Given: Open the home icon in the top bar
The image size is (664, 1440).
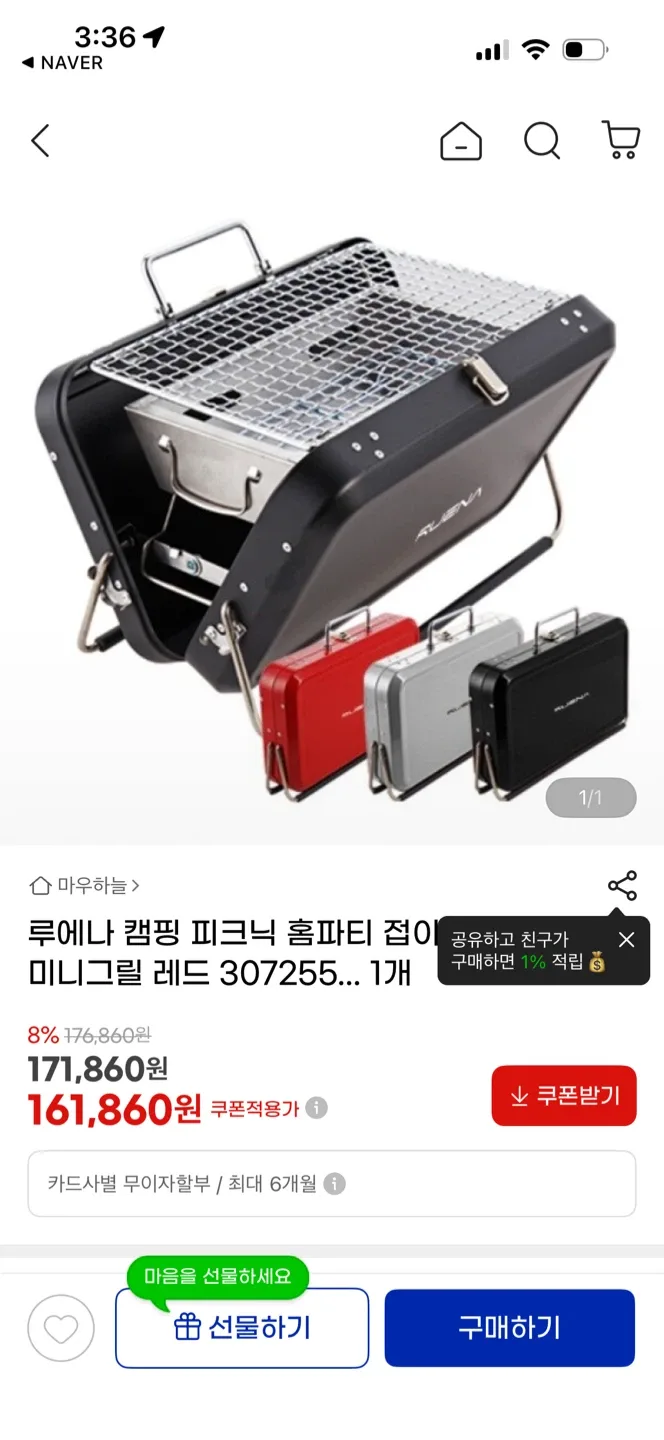Looking at the screenshot, I should [x=461, y=141].
